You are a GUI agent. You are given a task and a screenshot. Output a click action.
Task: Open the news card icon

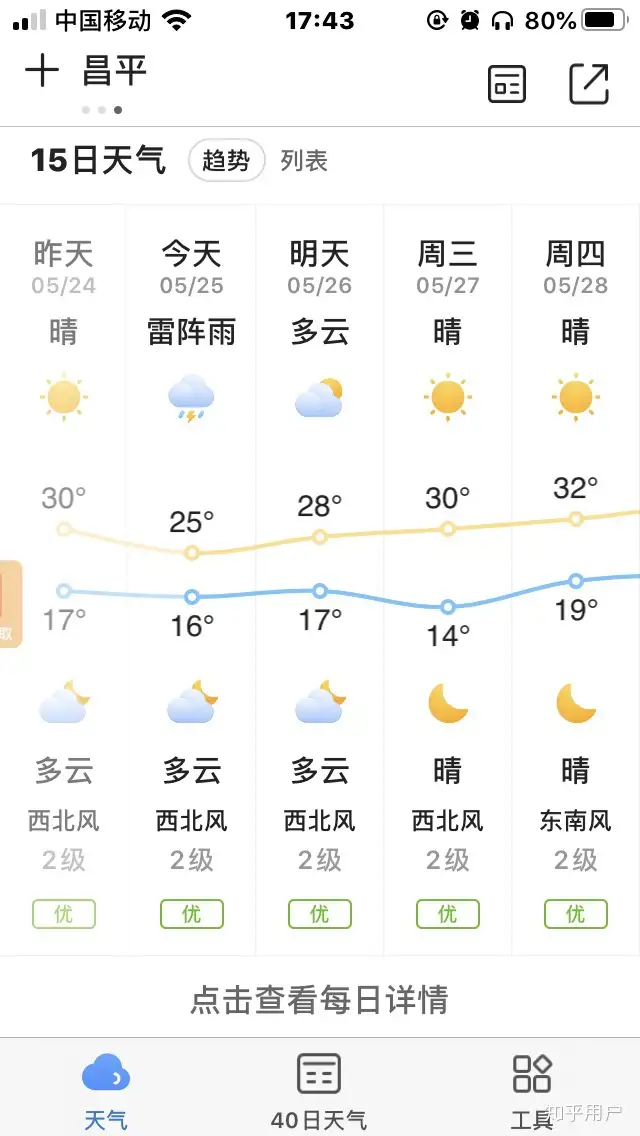point(506,84)
